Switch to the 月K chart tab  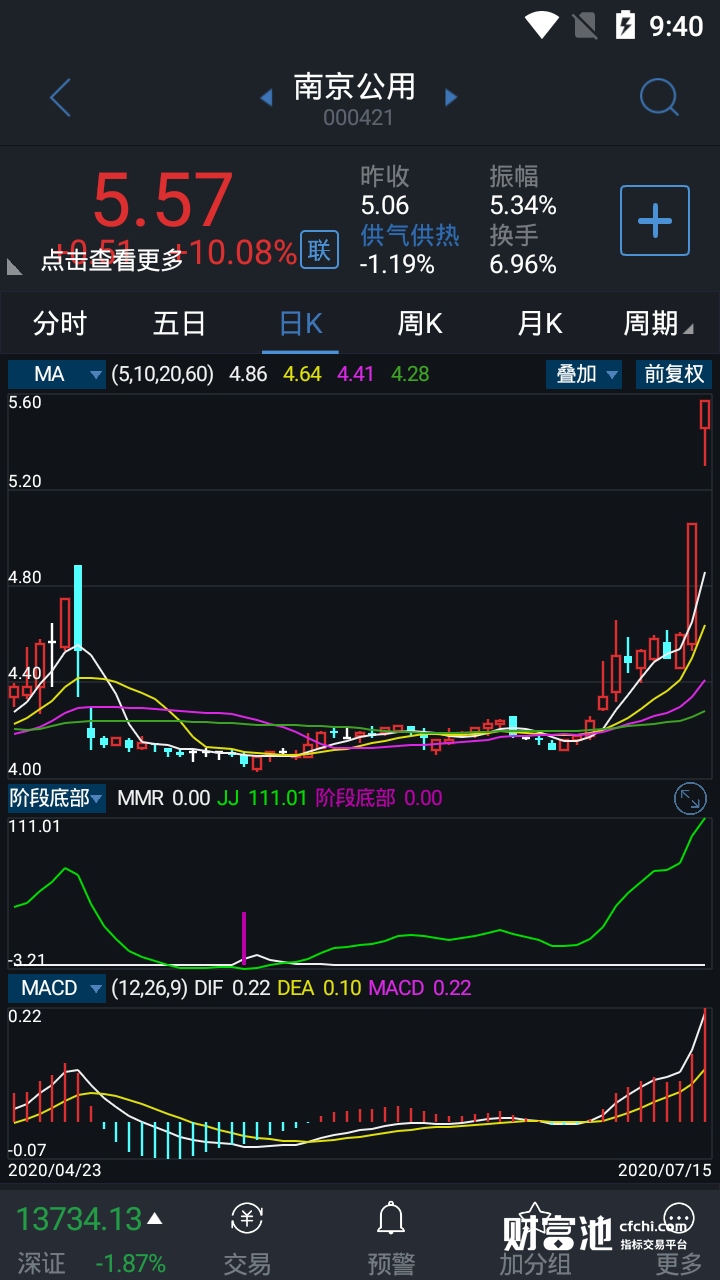[x=540, y=323]
